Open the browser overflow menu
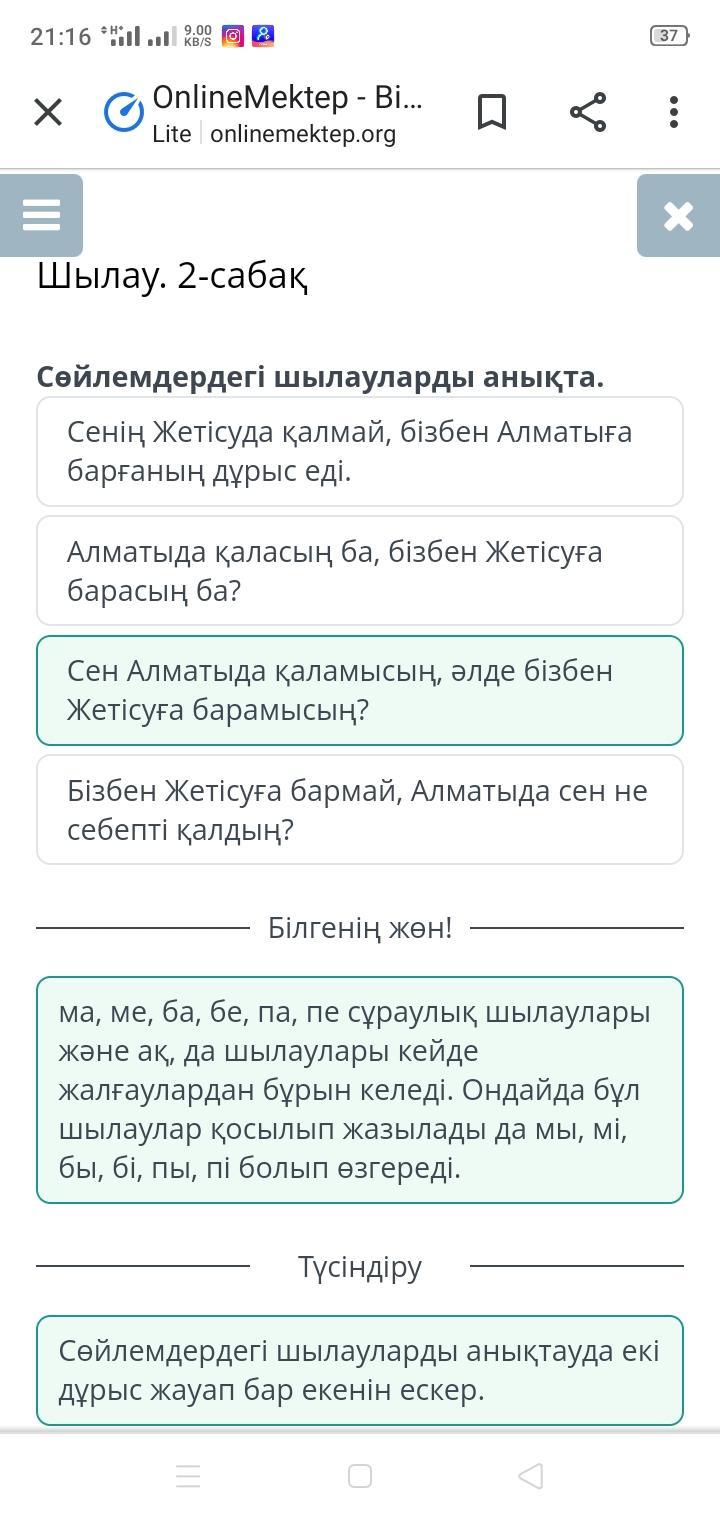 674,112
